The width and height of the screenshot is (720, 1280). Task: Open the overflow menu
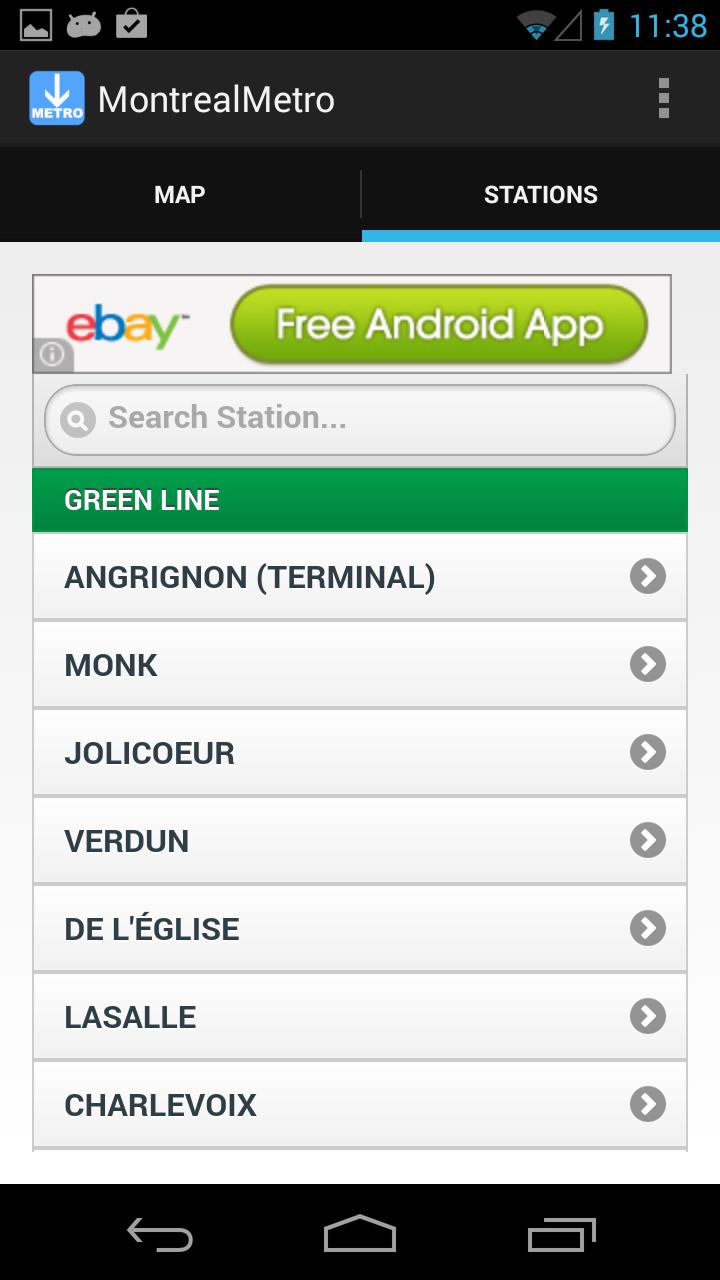coord(663,99)
